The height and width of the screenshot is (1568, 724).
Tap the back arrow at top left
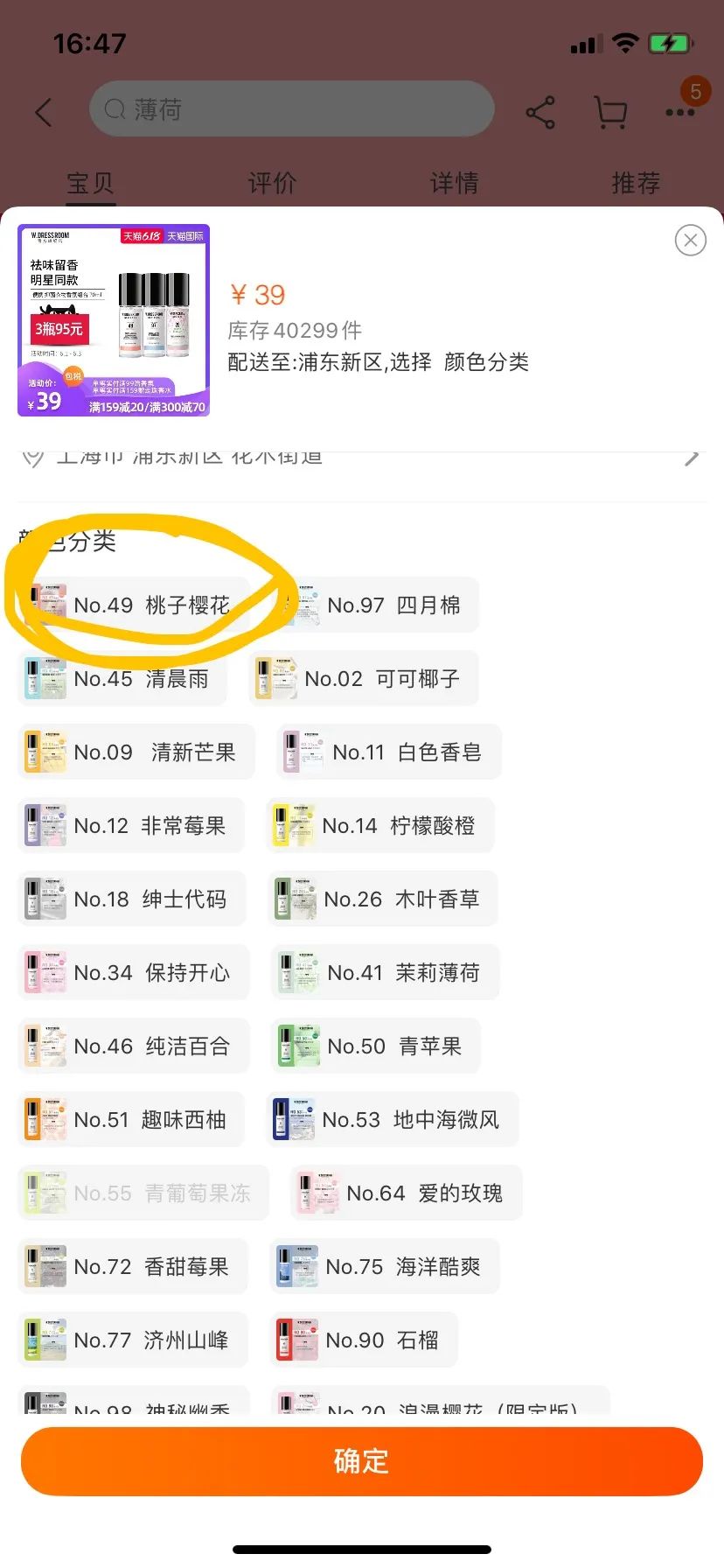[x=45, y=112]
